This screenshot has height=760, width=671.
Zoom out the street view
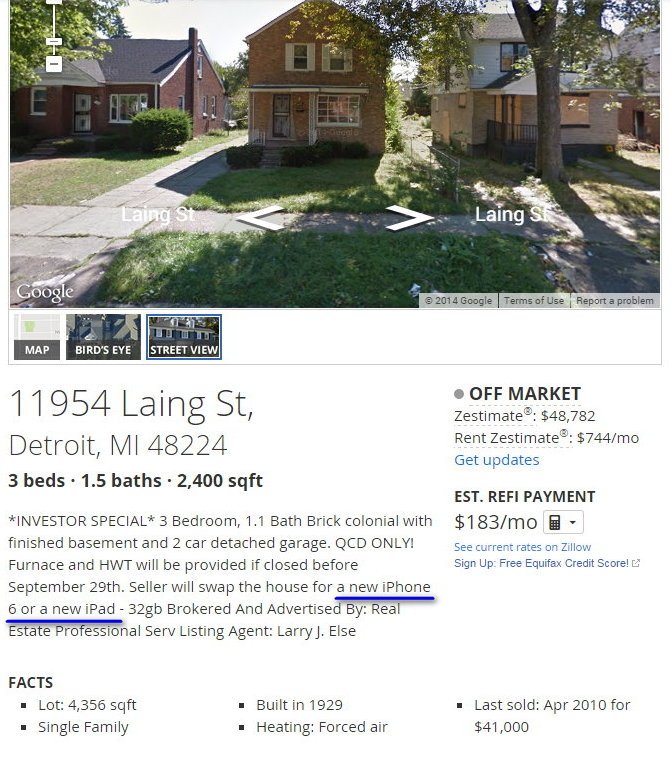[x=54, y=63]
